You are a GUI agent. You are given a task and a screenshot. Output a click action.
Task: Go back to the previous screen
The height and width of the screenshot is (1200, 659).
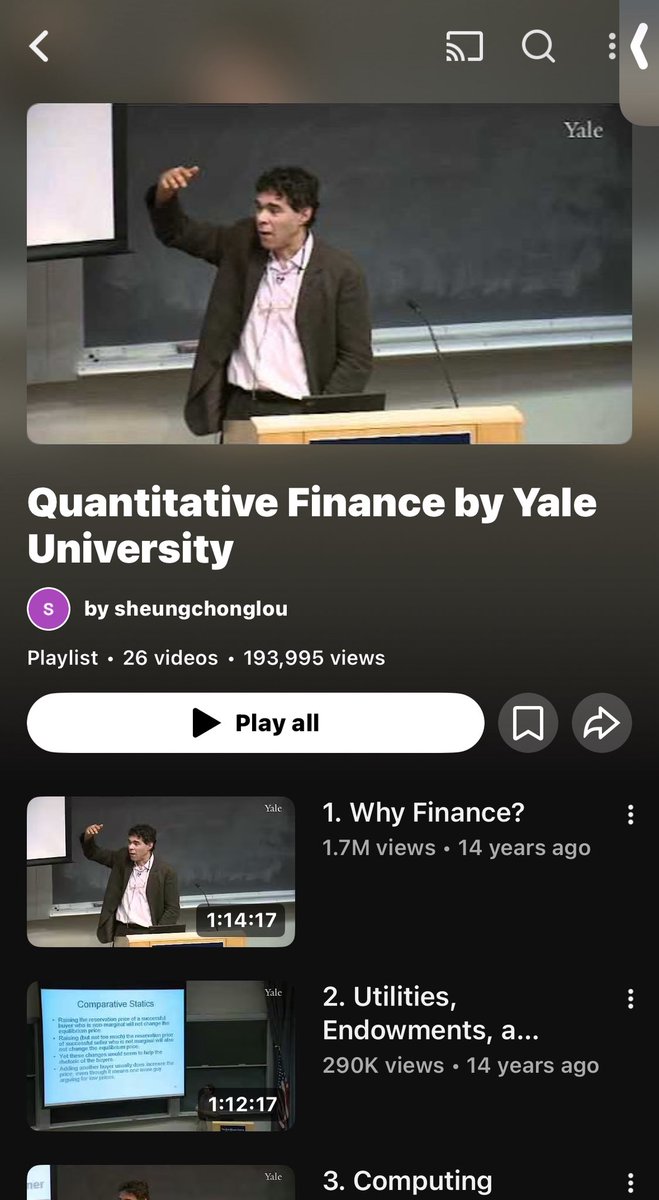tap(39, 46)
